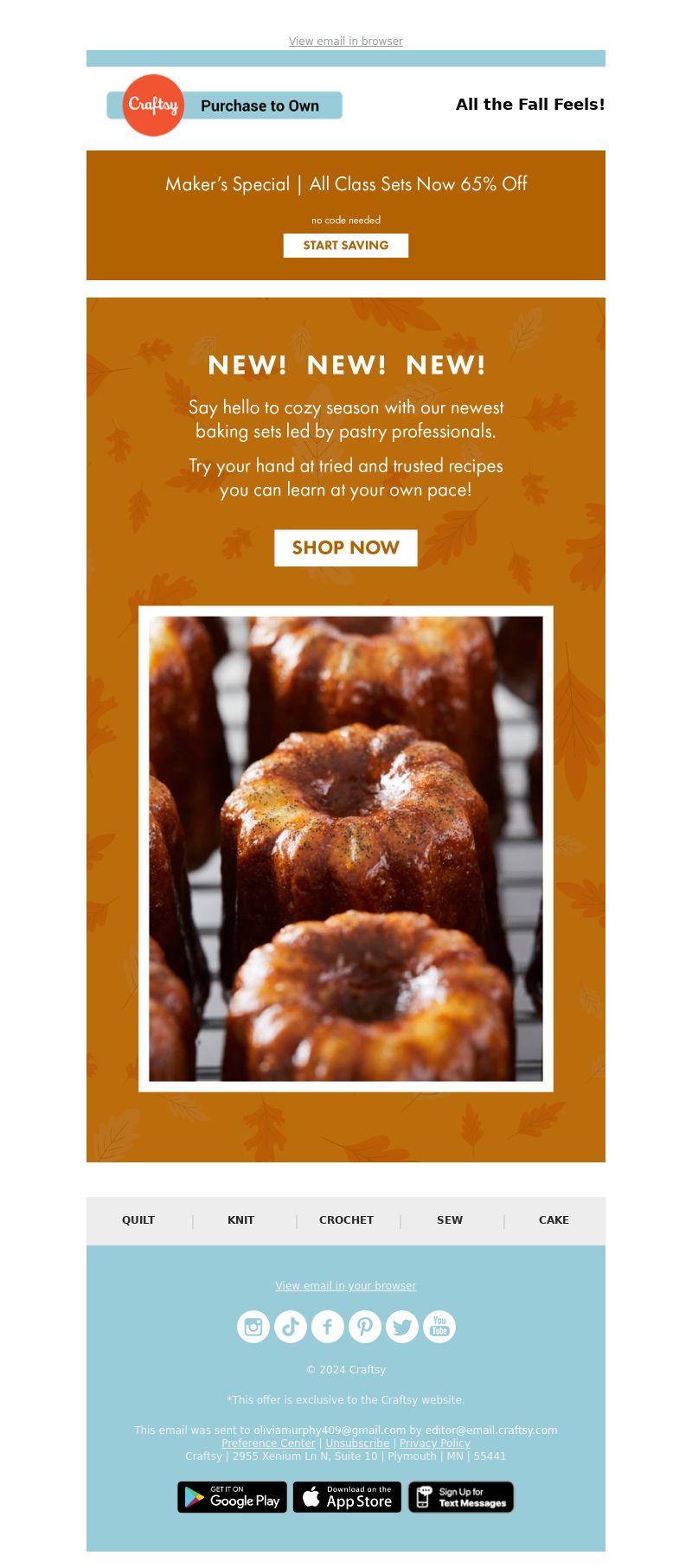Unsubscribe from these emails
Screen dimensions: 692x1568
point(357,1443)
